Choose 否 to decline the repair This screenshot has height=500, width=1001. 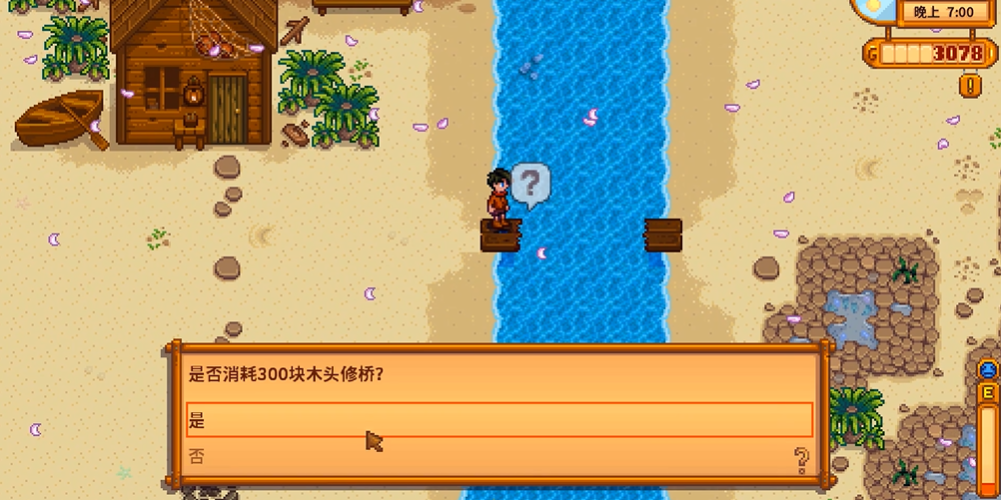[x=498, y=457]
